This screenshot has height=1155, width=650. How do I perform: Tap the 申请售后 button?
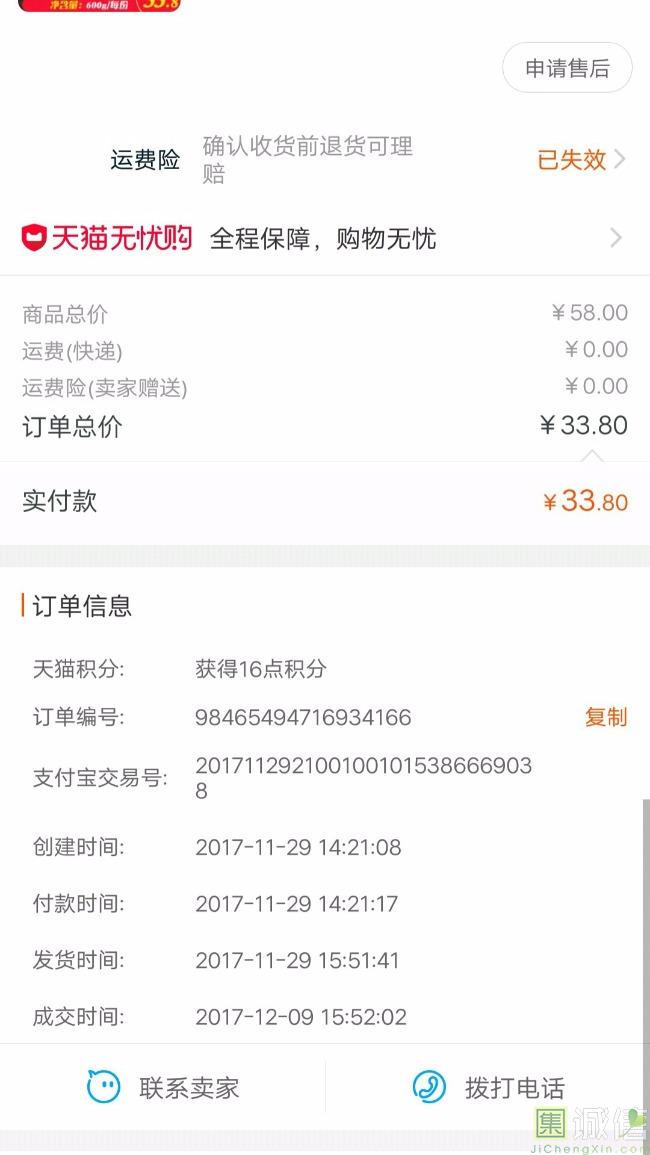567,69
